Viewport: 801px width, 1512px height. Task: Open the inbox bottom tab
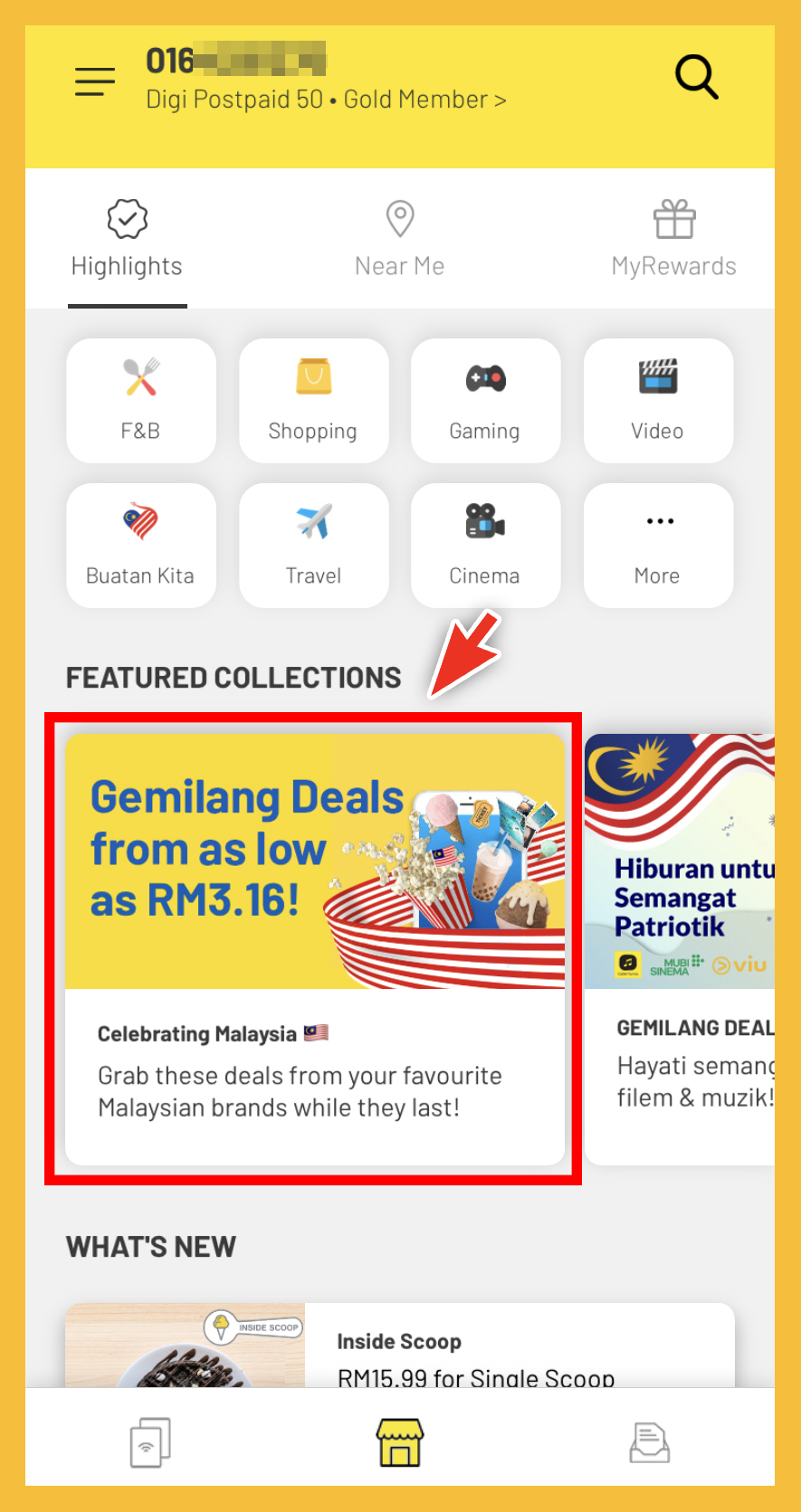point(649,1441)
